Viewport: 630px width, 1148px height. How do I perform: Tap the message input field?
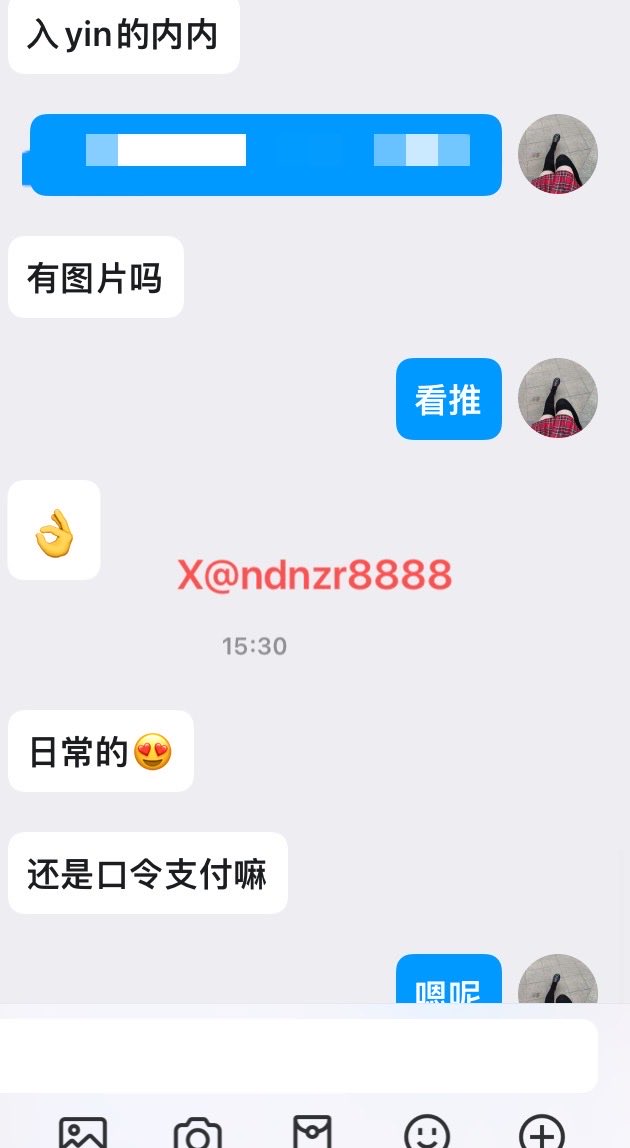[299, 1055]
